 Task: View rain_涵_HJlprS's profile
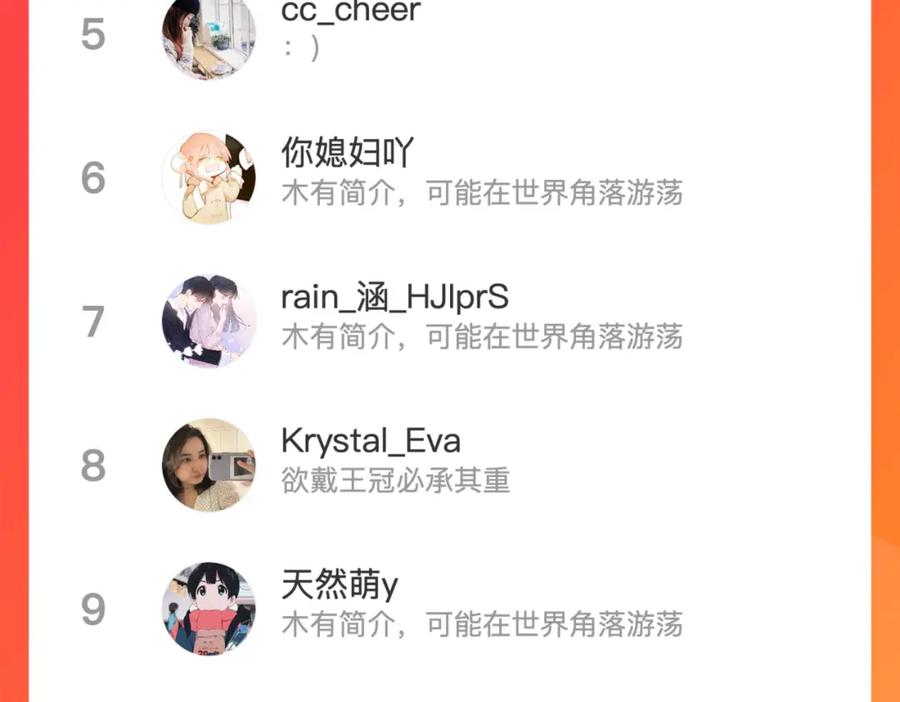click(x=449, y=321)
